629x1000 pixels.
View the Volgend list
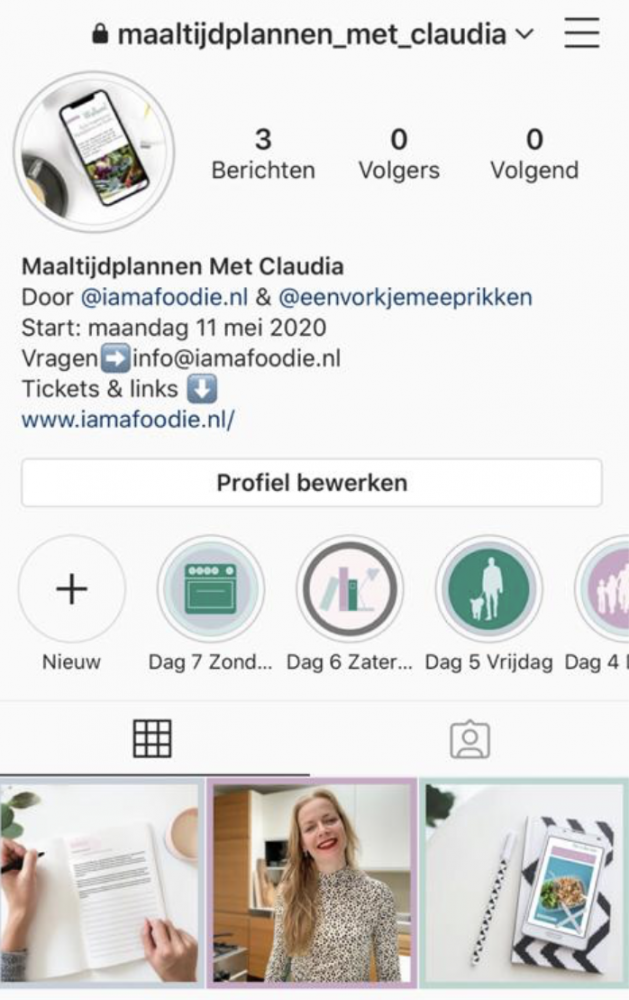click(x=534, y=153)
